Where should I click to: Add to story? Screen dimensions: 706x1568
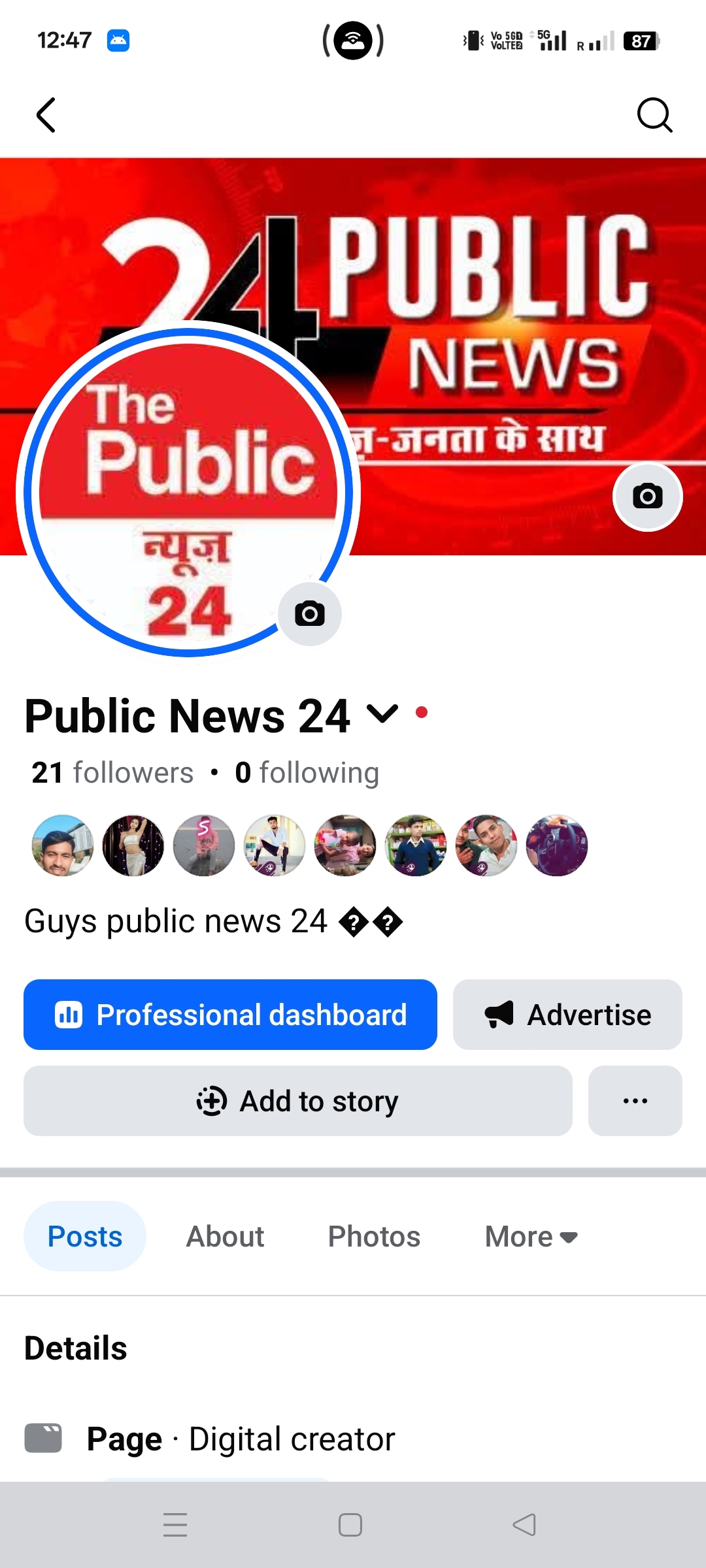click(x=297, y=1101)
